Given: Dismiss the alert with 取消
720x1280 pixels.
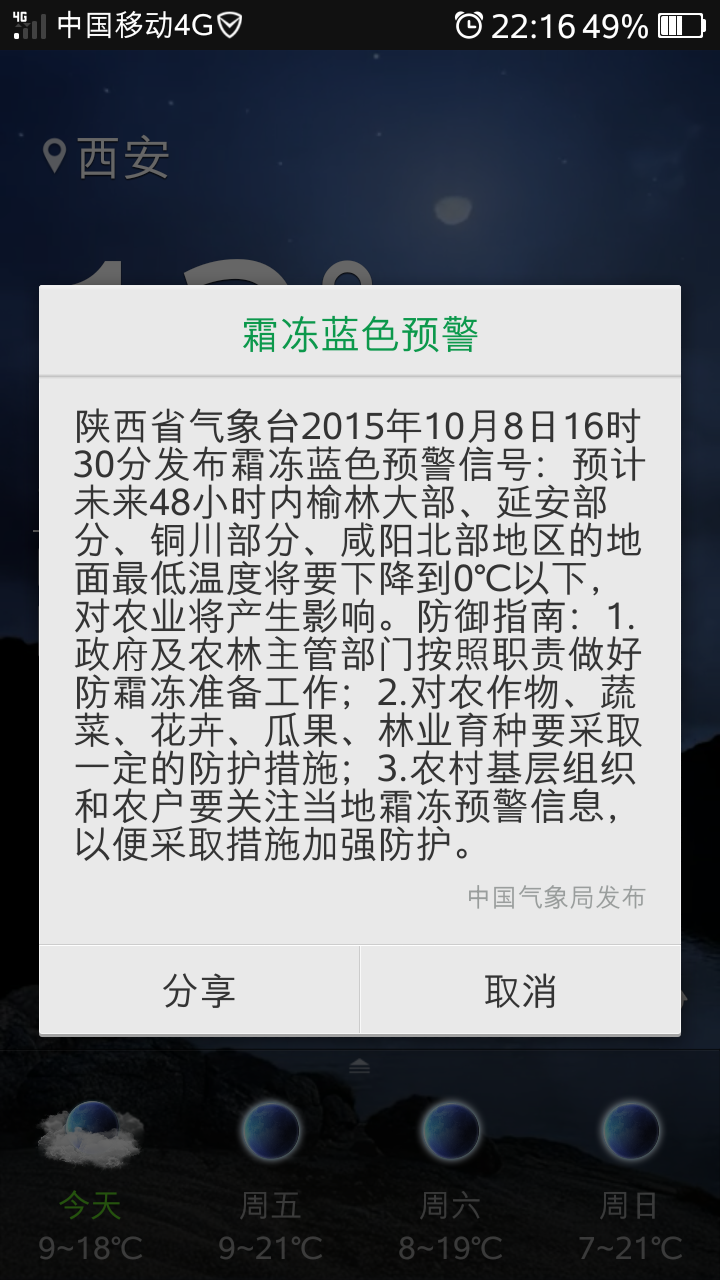Looking at the screenshot, I should point(520,990).
